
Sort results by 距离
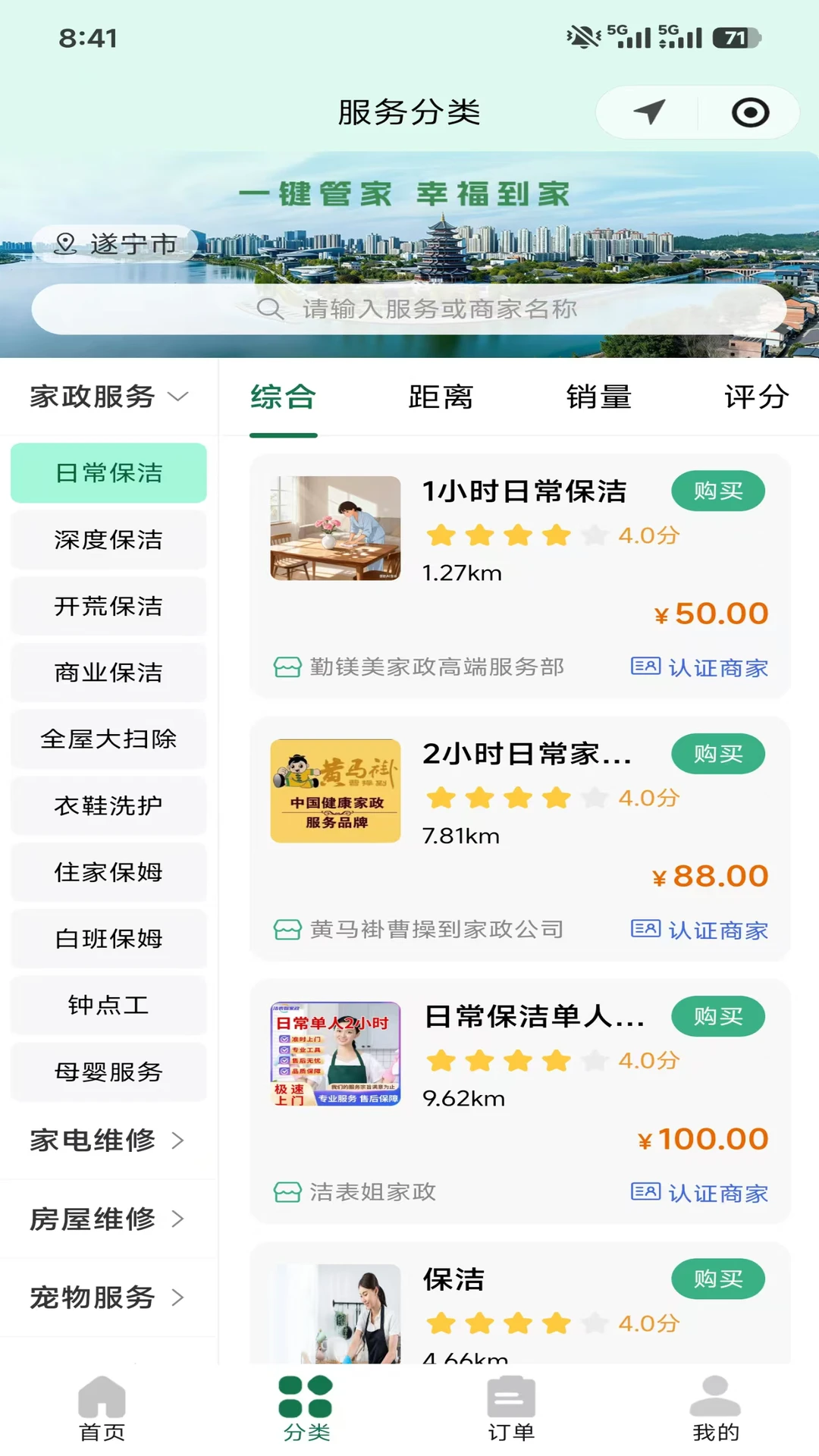click(441, 397)
